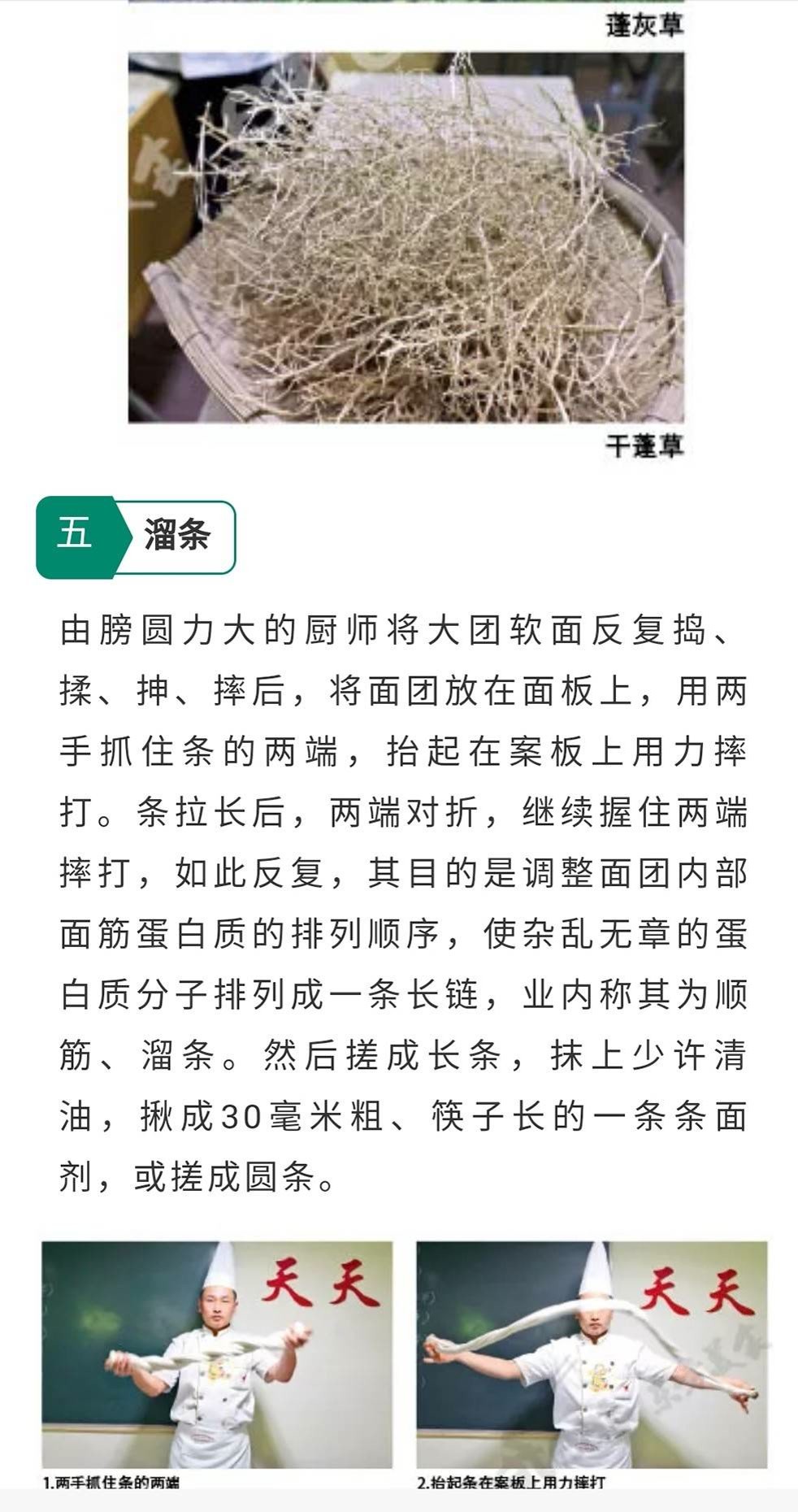Enlarge the chef photo for step 1 两手抓住条的两端
Screen dimensions: 798x1512
[x=217, y=1354]
